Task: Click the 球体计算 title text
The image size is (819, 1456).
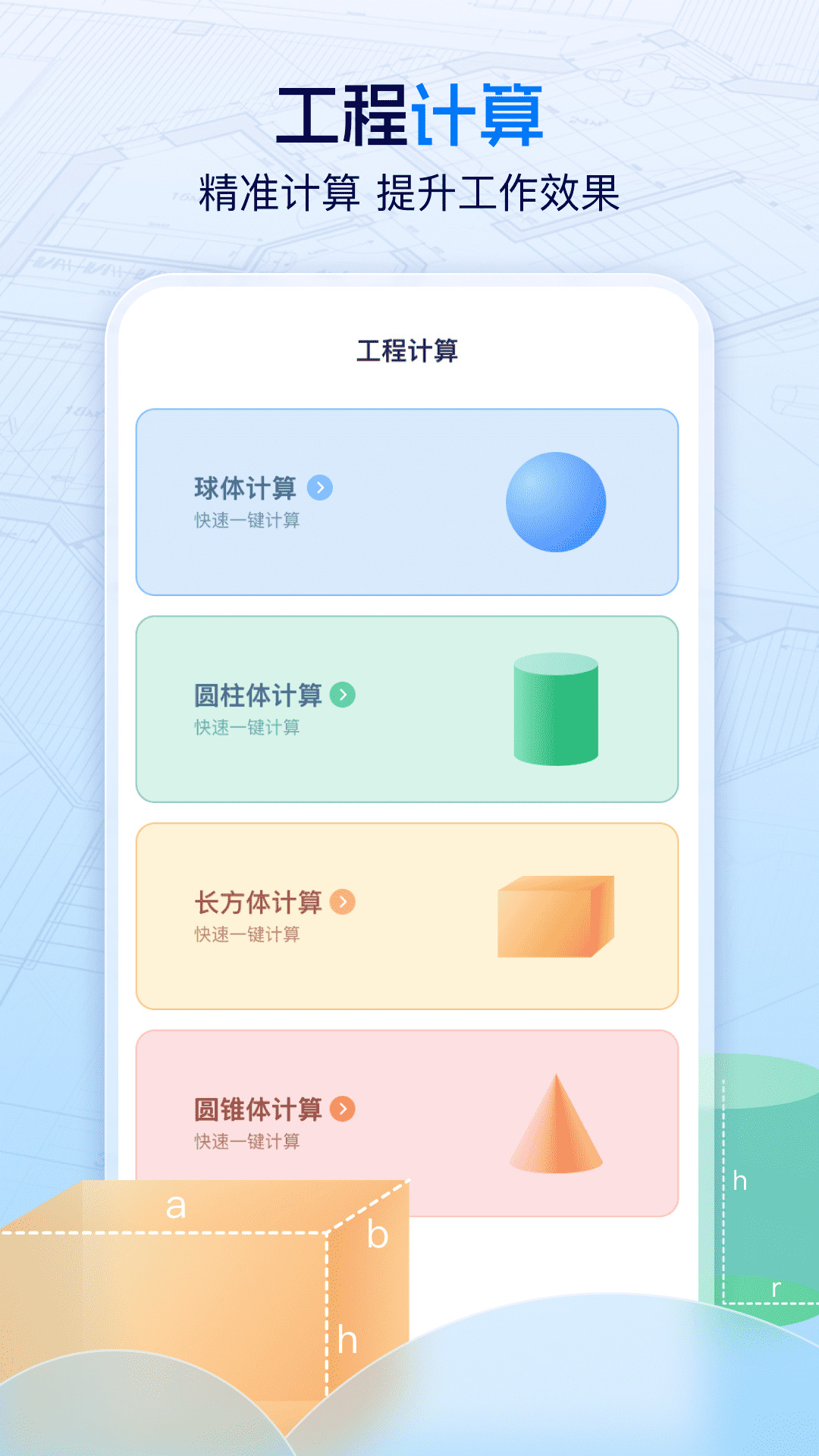Action: pyautogui.click(x=244, y=488)
